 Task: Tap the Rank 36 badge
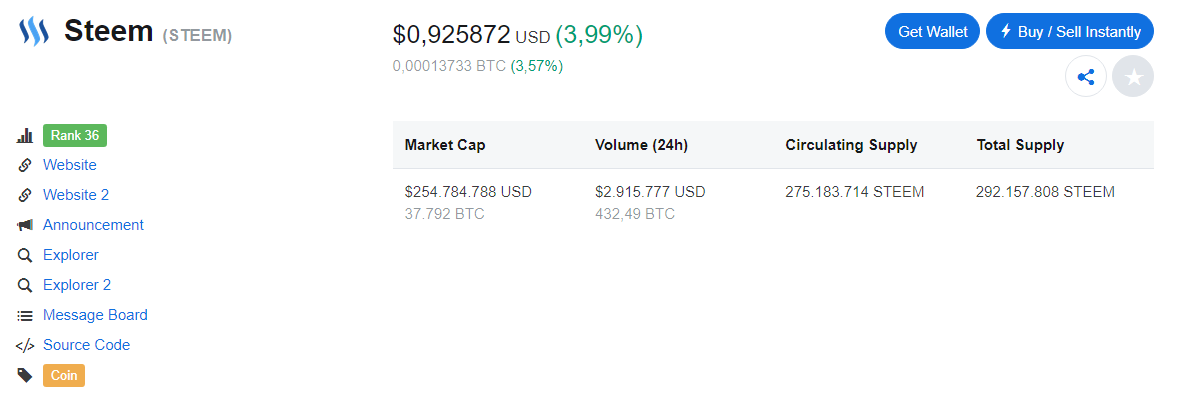74,136
